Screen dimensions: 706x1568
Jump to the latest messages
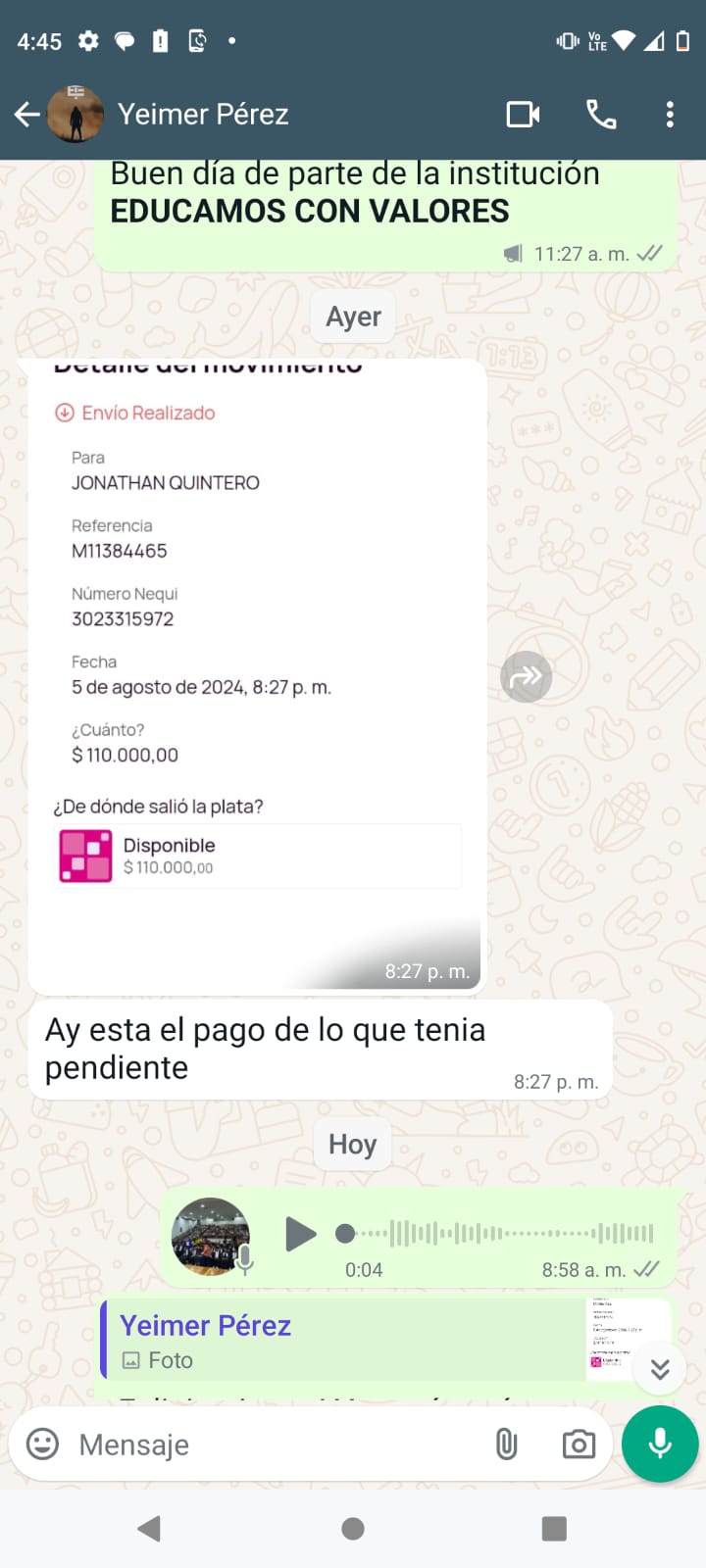point(660,1369)
